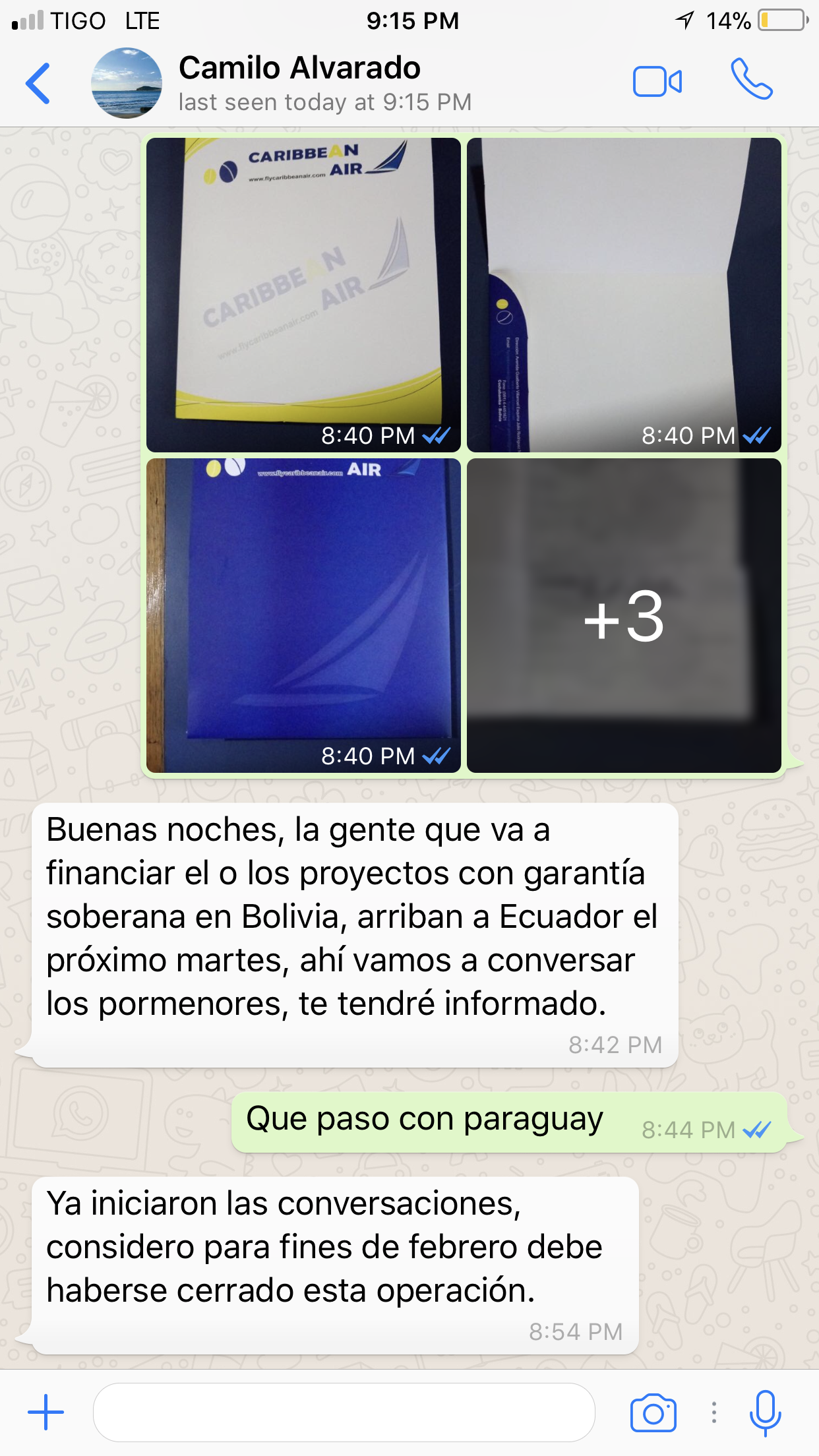This screenshot has width=819, height=1456.
Task: Go back to the chats list
Action: 38,83
